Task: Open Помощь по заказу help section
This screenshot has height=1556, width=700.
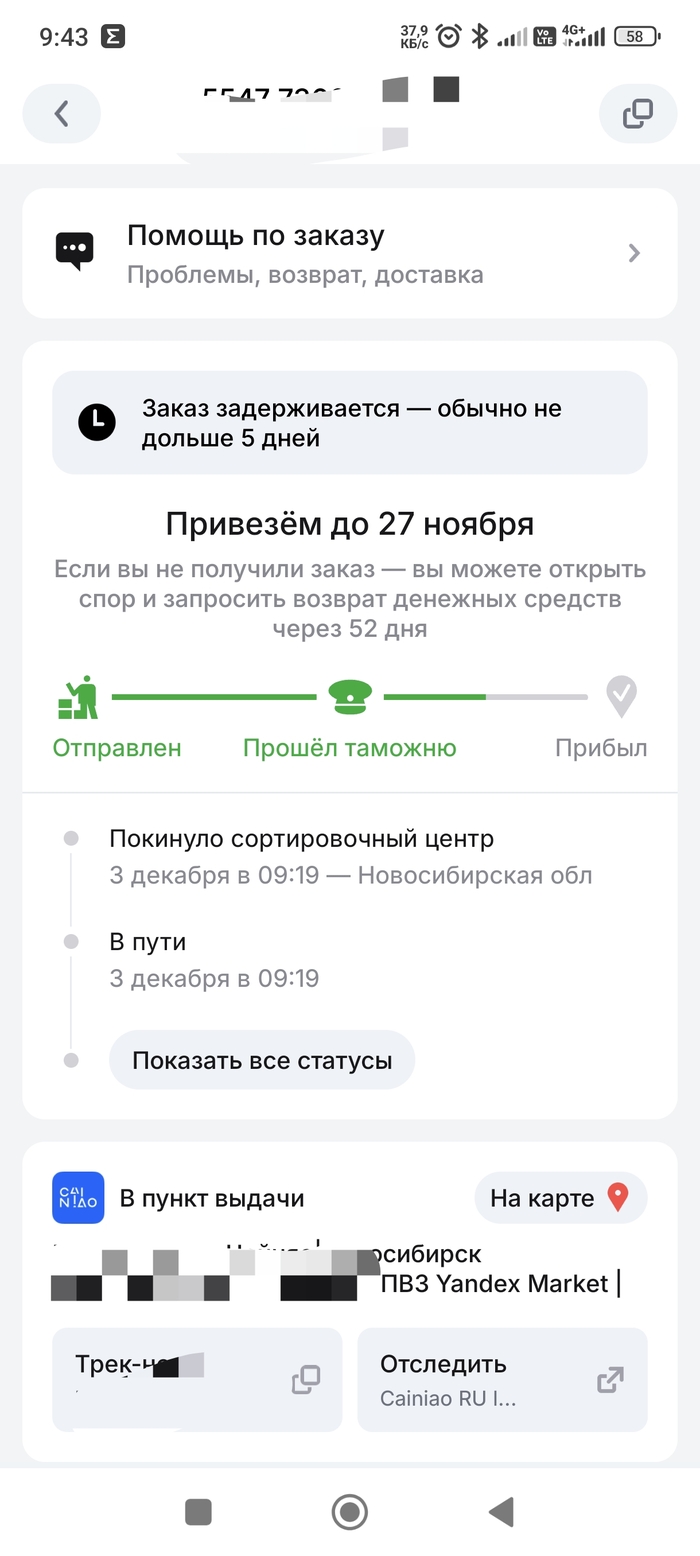Action: point(349,253)
